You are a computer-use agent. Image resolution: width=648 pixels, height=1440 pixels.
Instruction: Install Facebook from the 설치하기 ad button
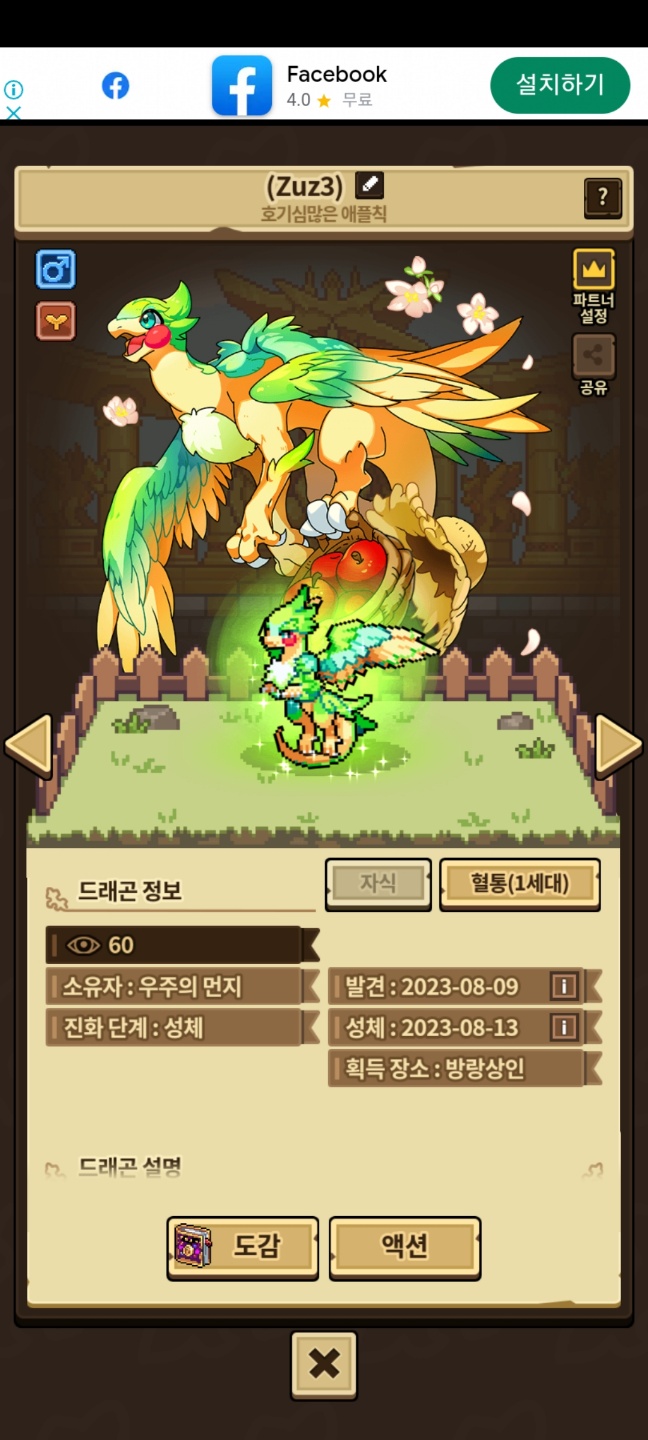coord(560,86)
